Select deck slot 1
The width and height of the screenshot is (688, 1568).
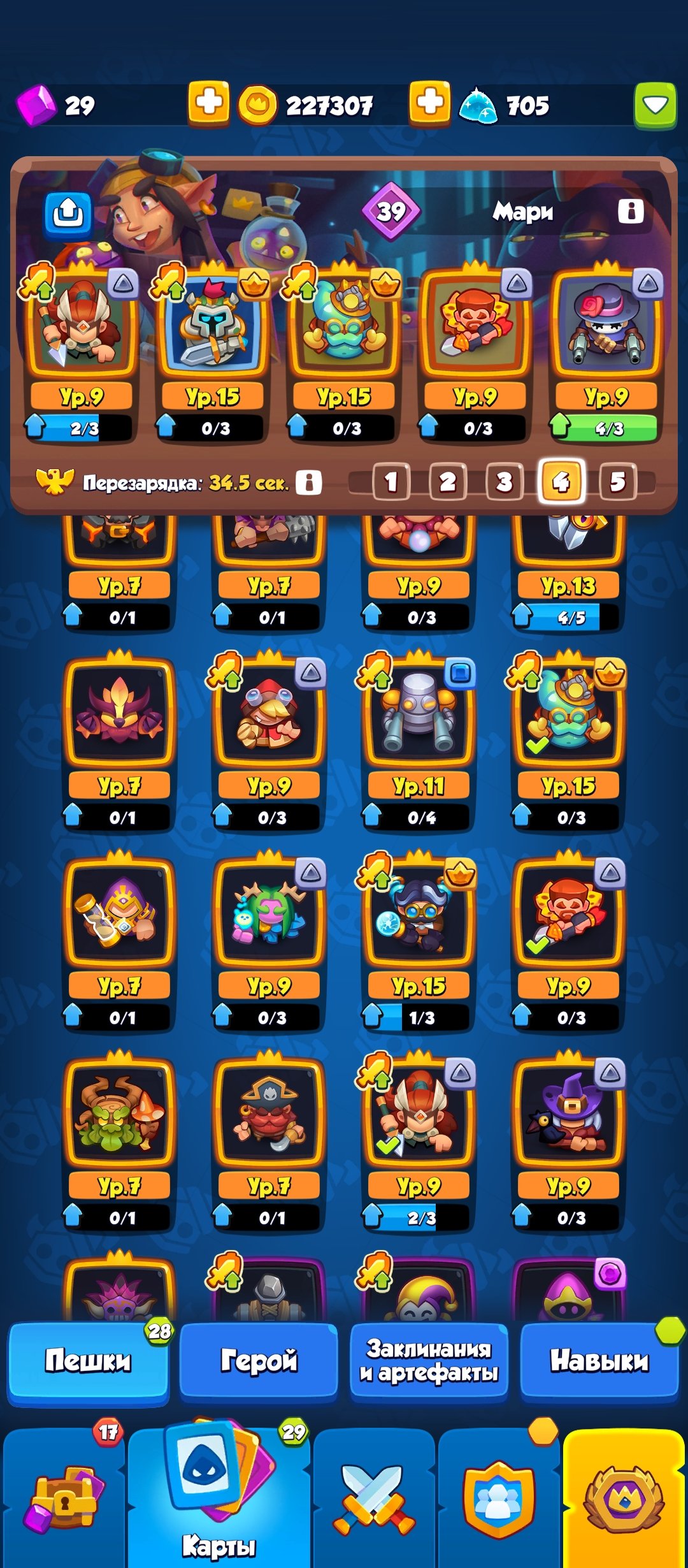[x=391, y=482]
